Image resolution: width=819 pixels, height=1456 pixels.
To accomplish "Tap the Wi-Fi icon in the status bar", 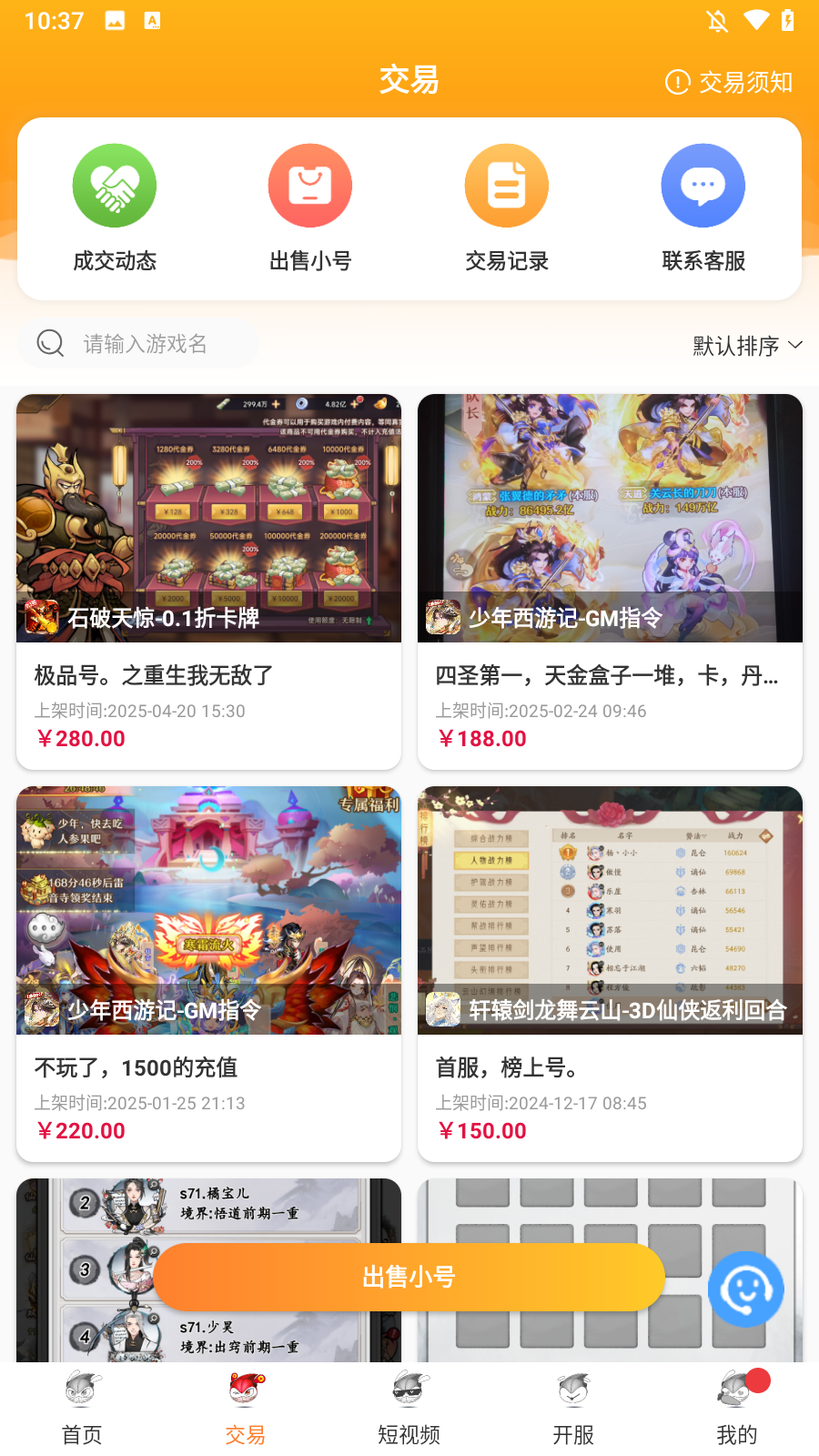I will 758,20.
